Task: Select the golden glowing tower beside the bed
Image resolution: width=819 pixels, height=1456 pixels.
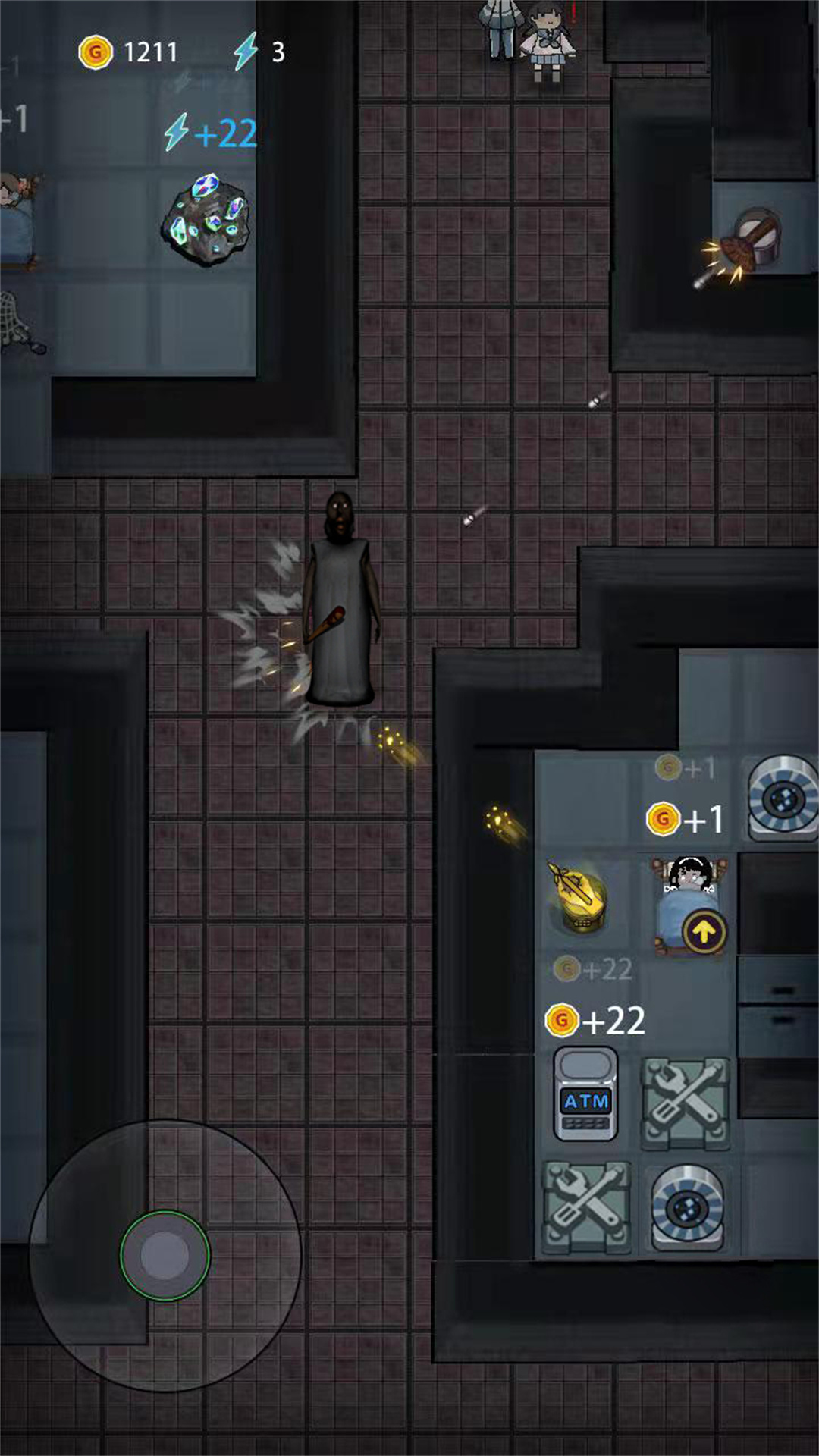Action: pyautogui.click(x=580, y=896)
